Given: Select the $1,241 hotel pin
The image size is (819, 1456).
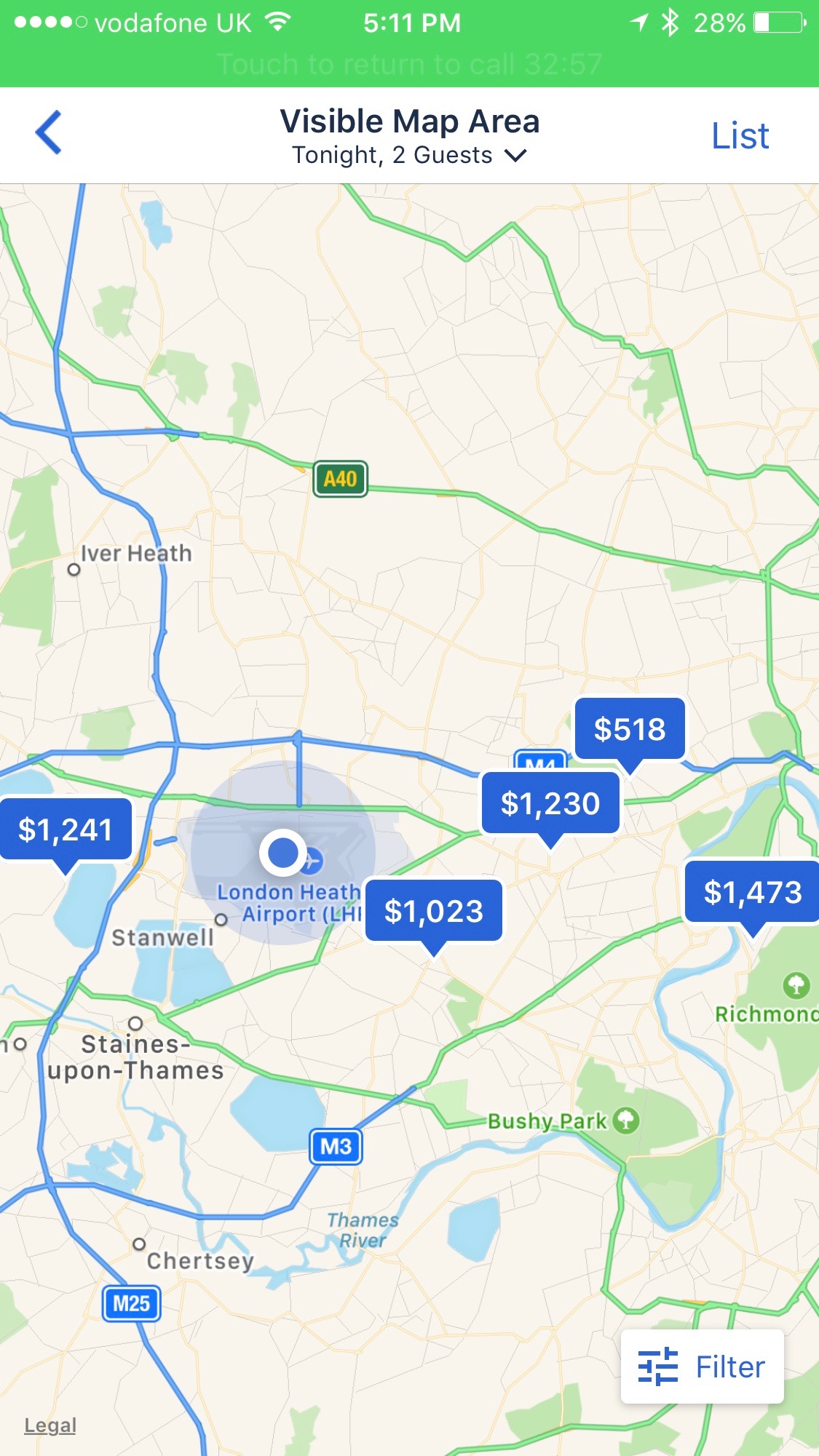Looking at the screenshot, I should point(66,830).
